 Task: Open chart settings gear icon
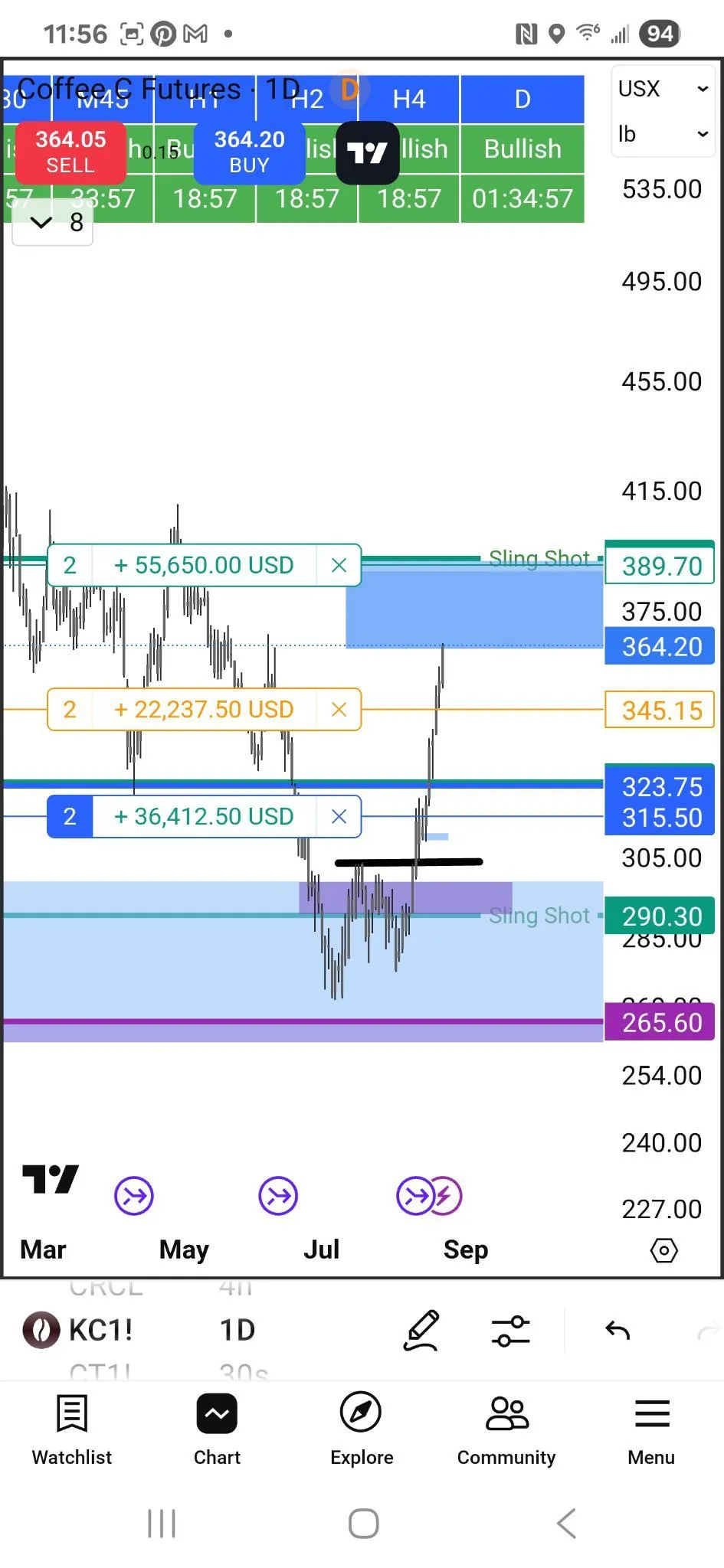pos(663,1250)
